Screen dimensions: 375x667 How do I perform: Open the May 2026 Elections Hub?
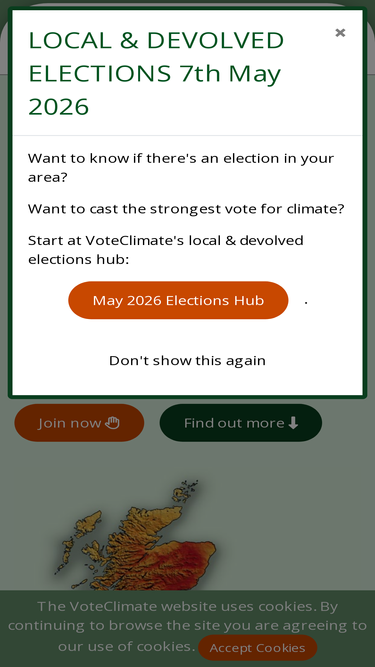(178, 300)
